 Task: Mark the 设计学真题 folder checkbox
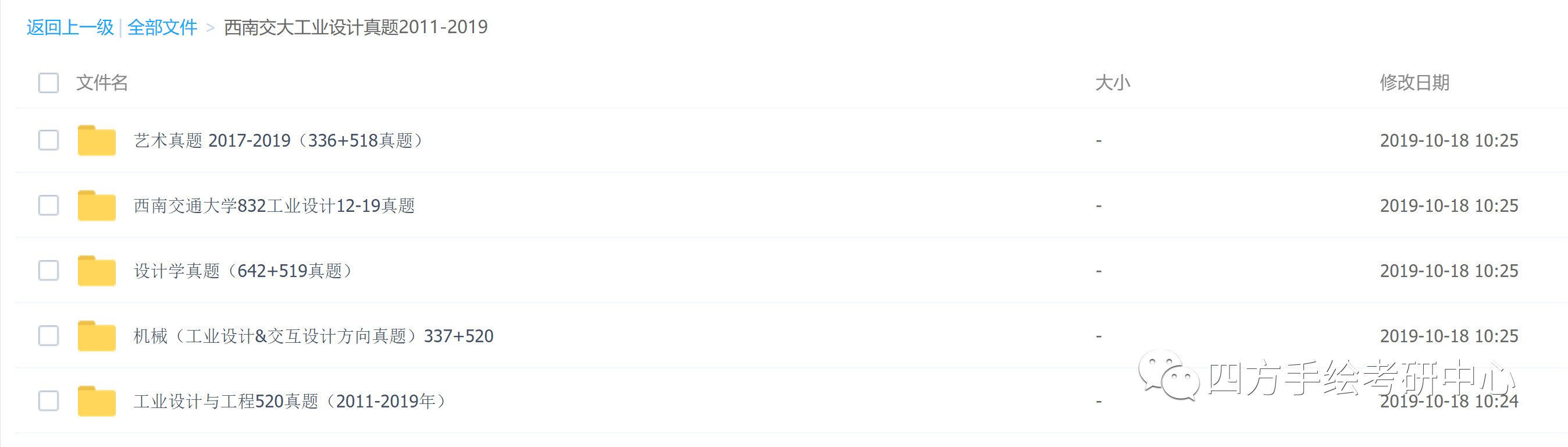[49, 271]
